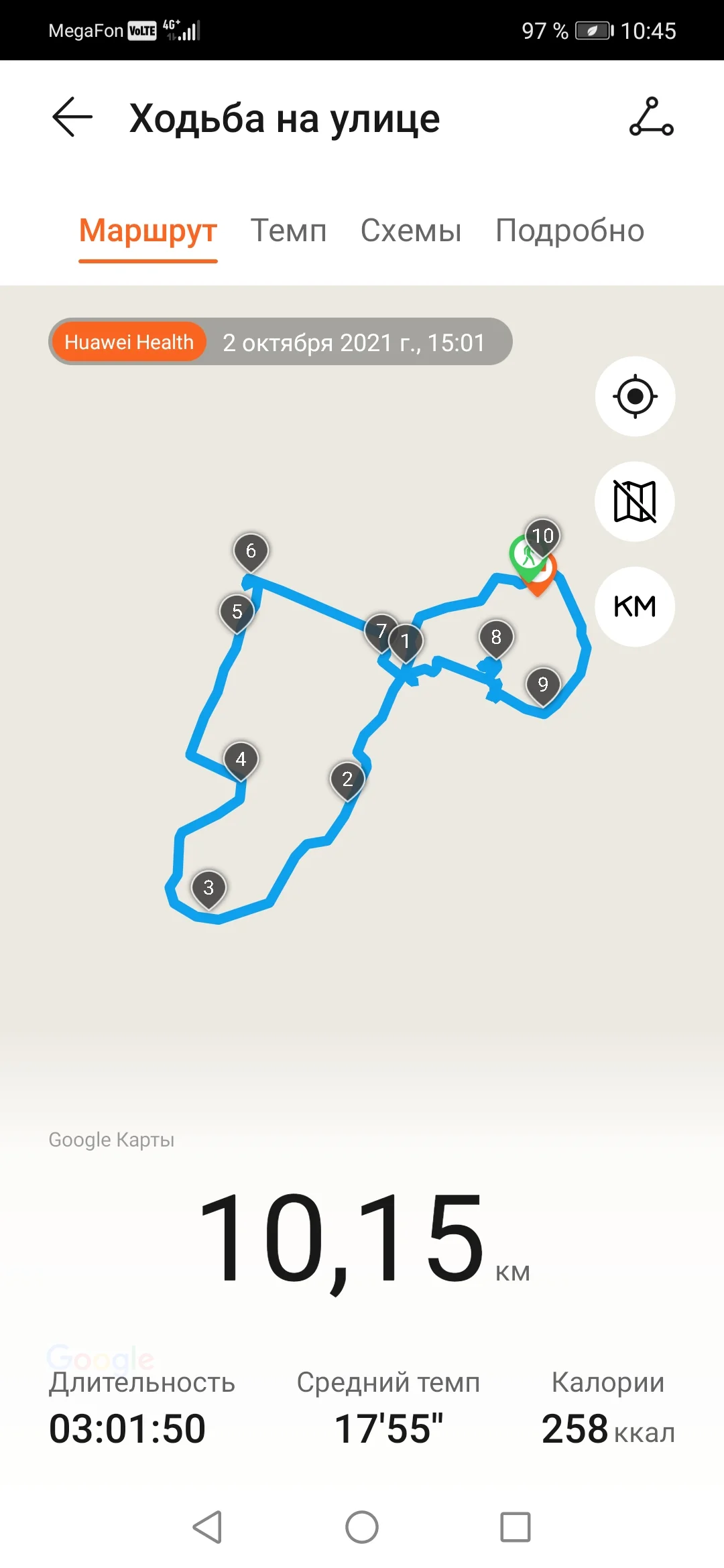Tap the system home button
The width and height of the screenshot is (724, 1568).
click(362, 1527)
